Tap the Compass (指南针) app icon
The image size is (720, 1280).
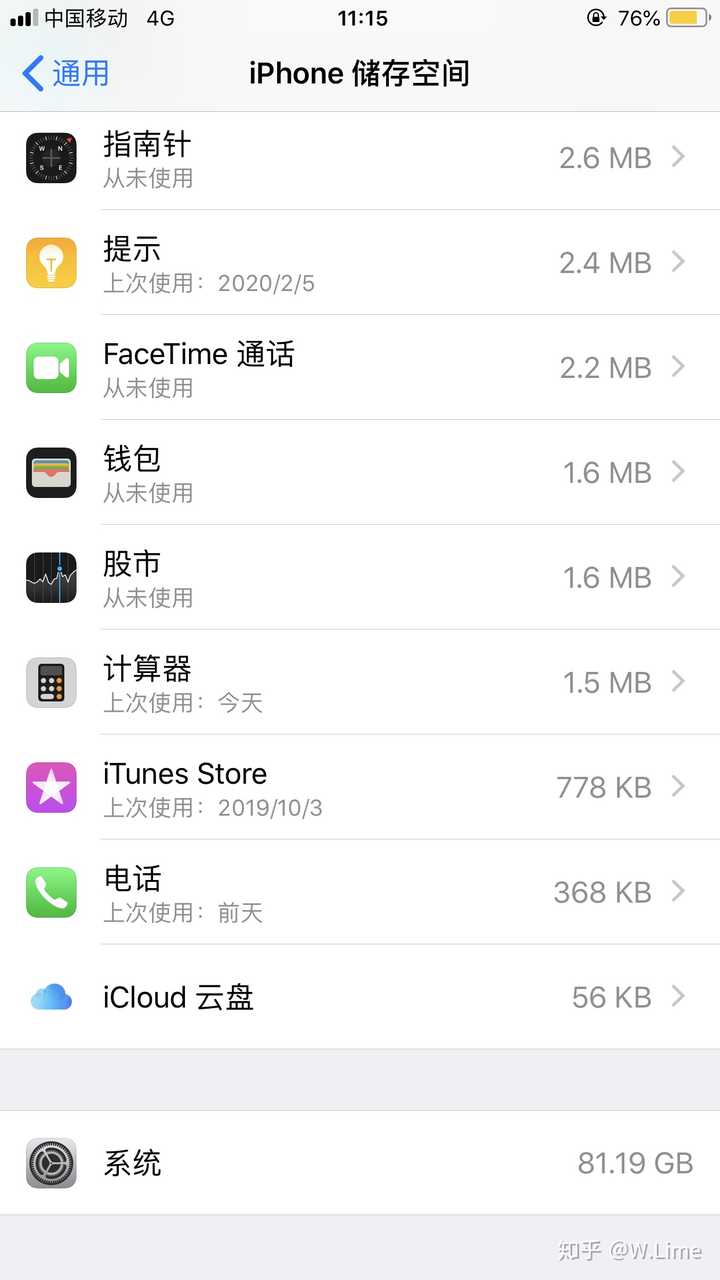click(x=51, y=157)
